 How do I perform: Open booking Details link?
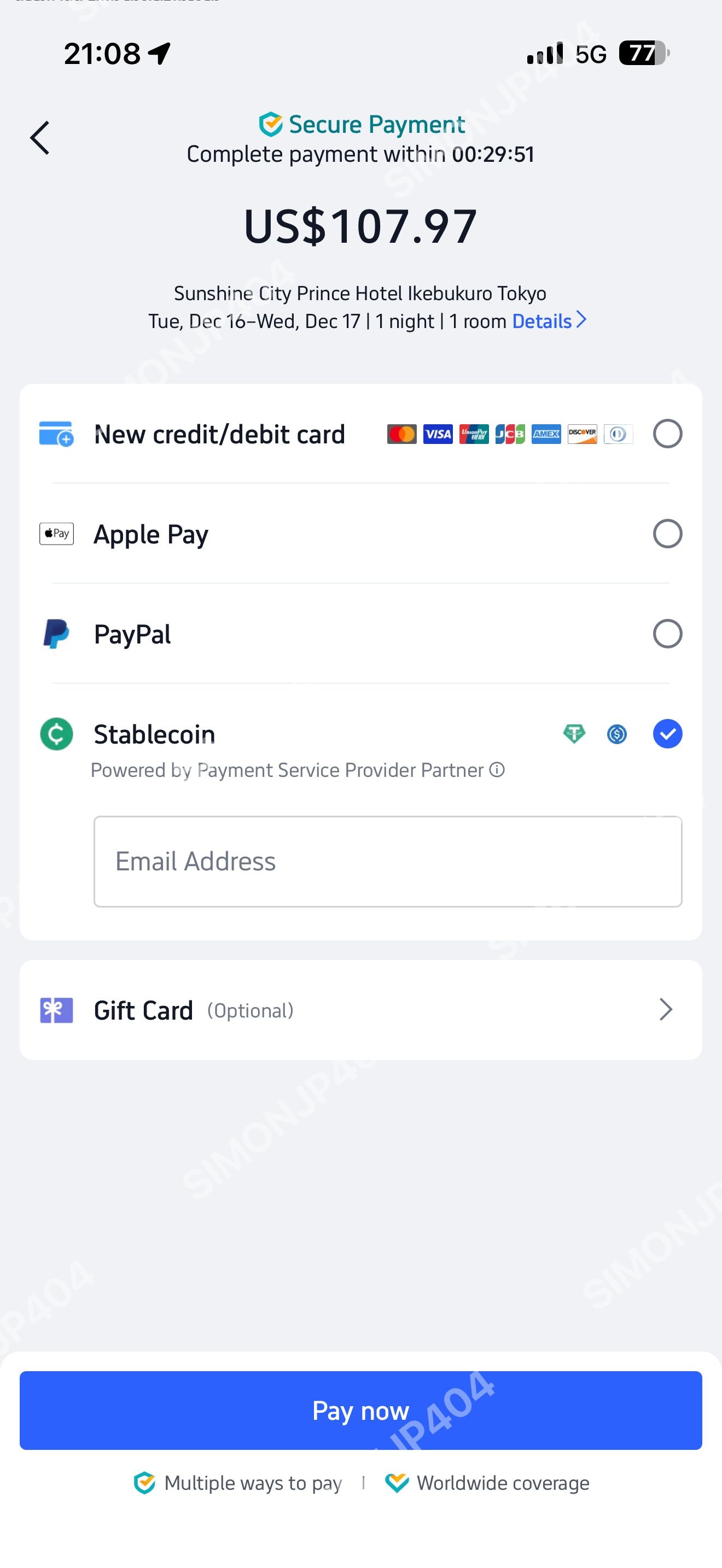click(549, 321)
